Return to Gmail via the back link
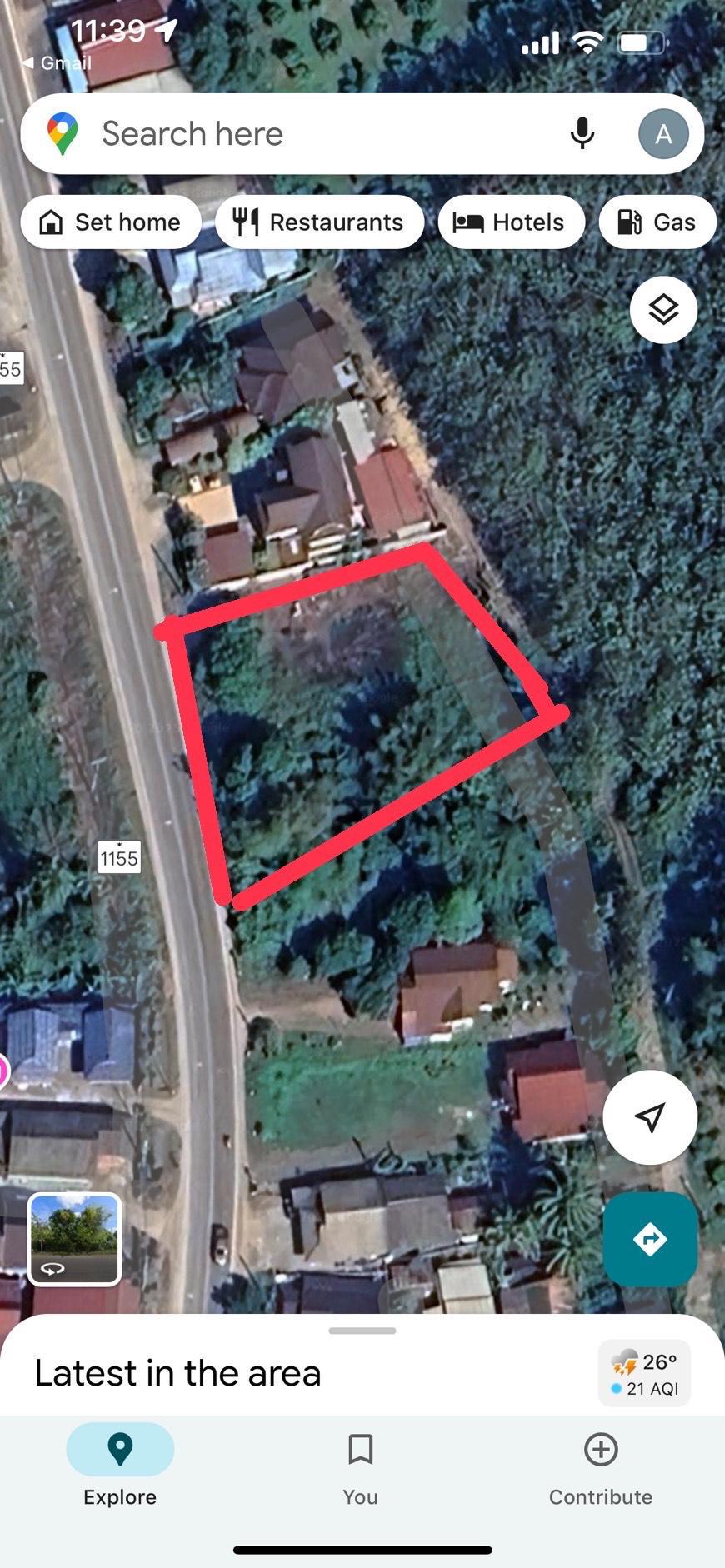The image size is (725, 1568). pyautogui.click(x=57, y=63)
